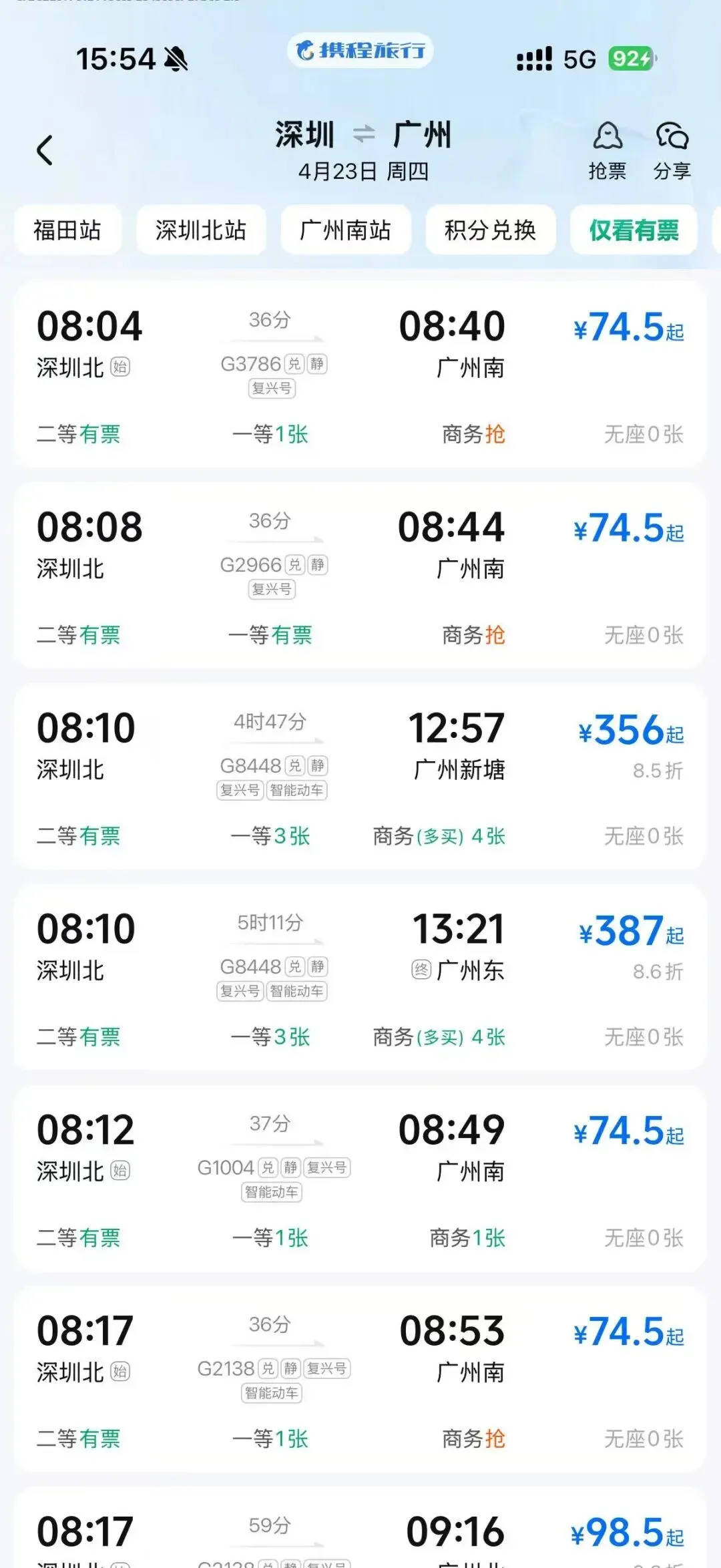
Task: Share this train list via 分享
Action: click(672, 151)
